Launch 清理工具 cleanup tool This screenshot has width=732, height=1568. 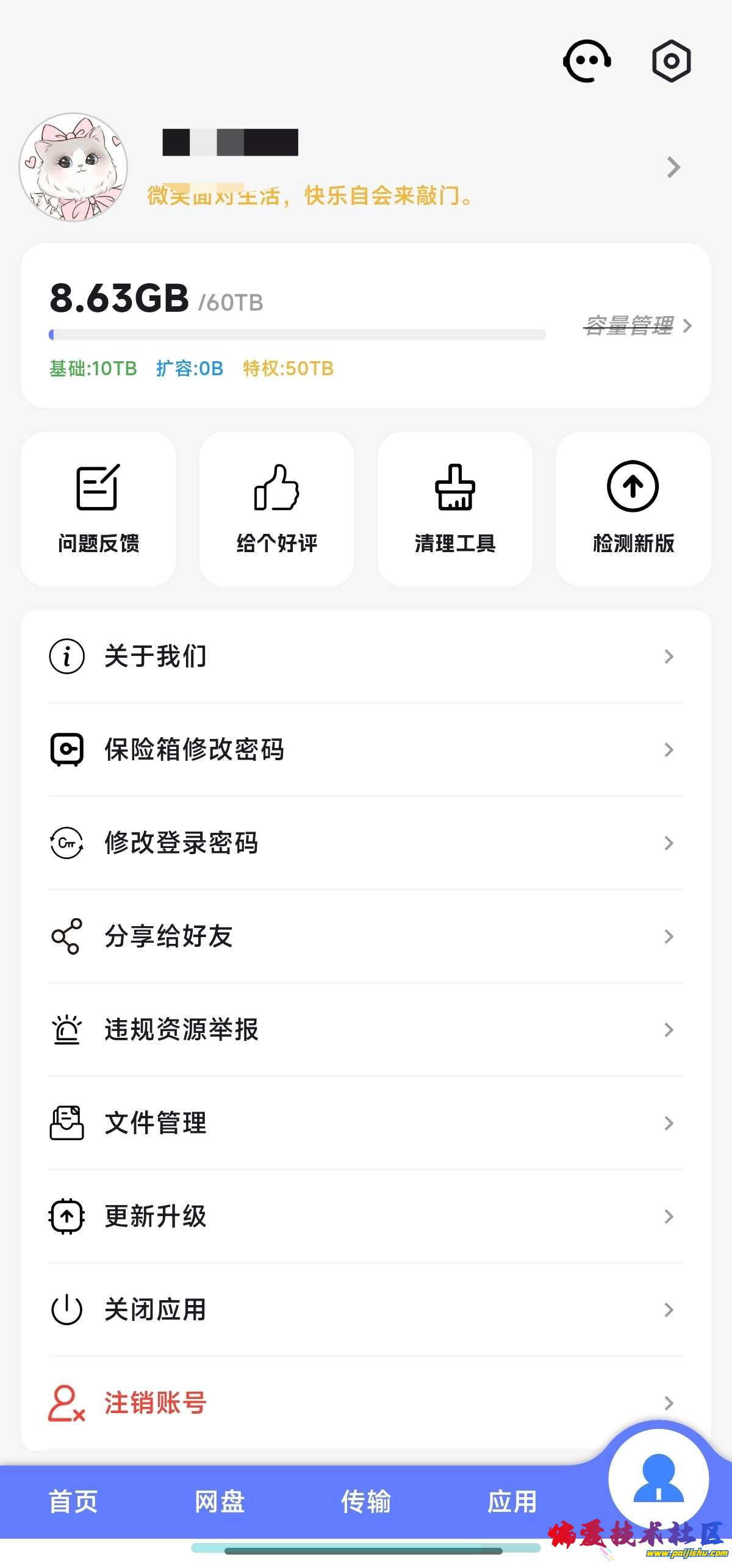pyautogui.click(x=455, y=509)
